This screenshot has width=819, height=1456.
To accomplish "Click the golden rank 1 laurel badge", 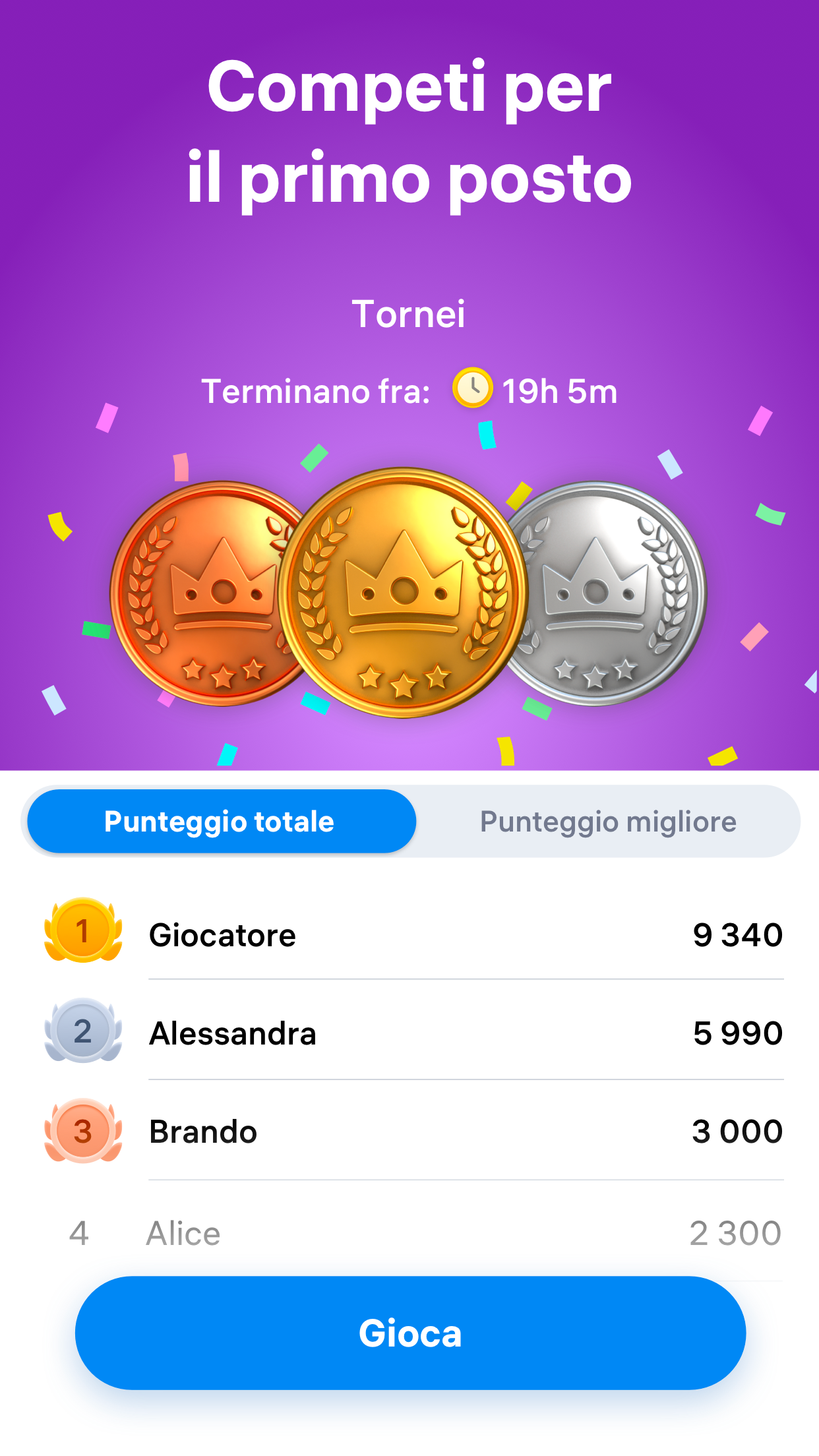I will pyautogui.click(x=82, y=934).
